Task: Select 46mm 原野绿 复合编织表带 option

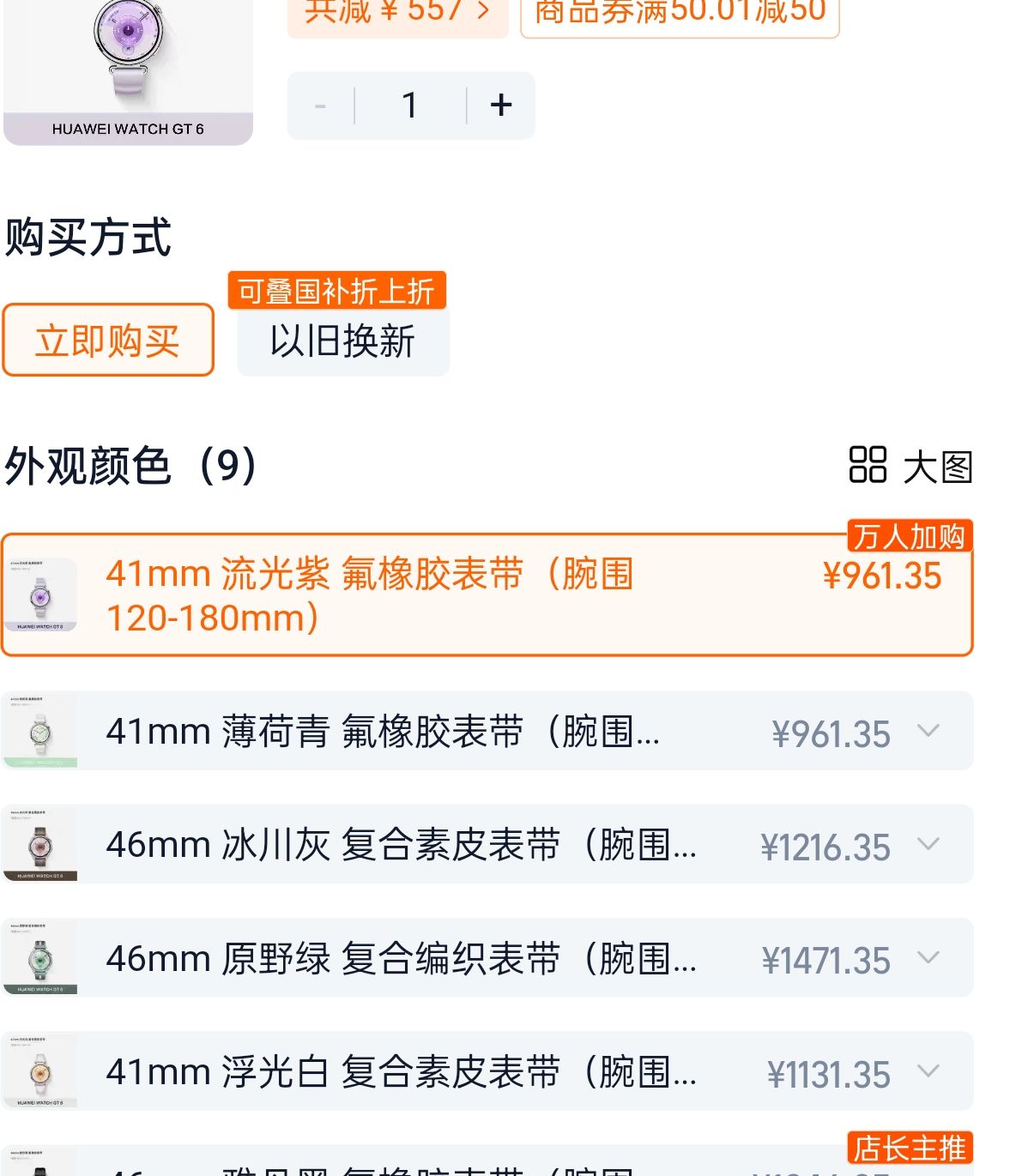Action: click(487, 957)
